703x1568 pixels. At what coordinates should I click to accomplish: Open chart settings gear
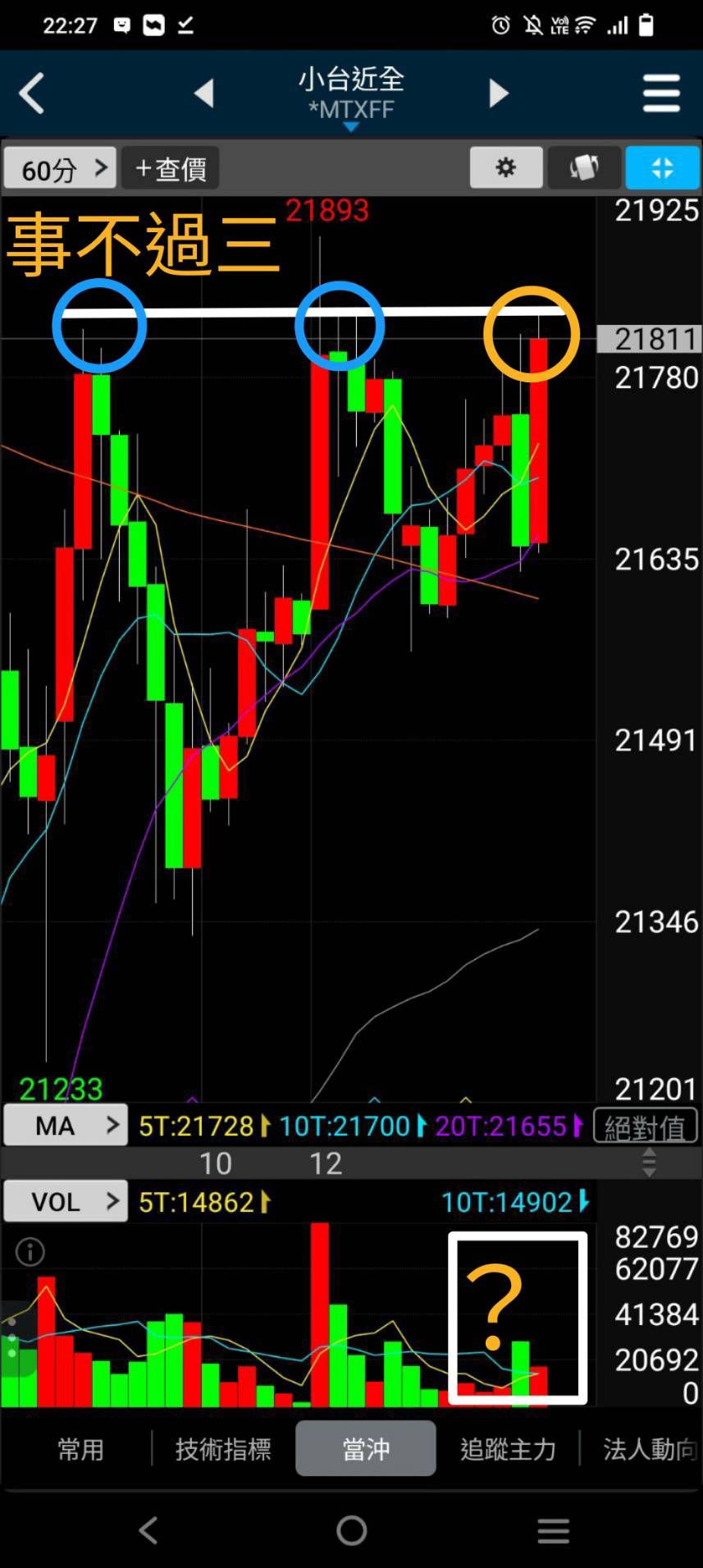click(x=506, y=167)
